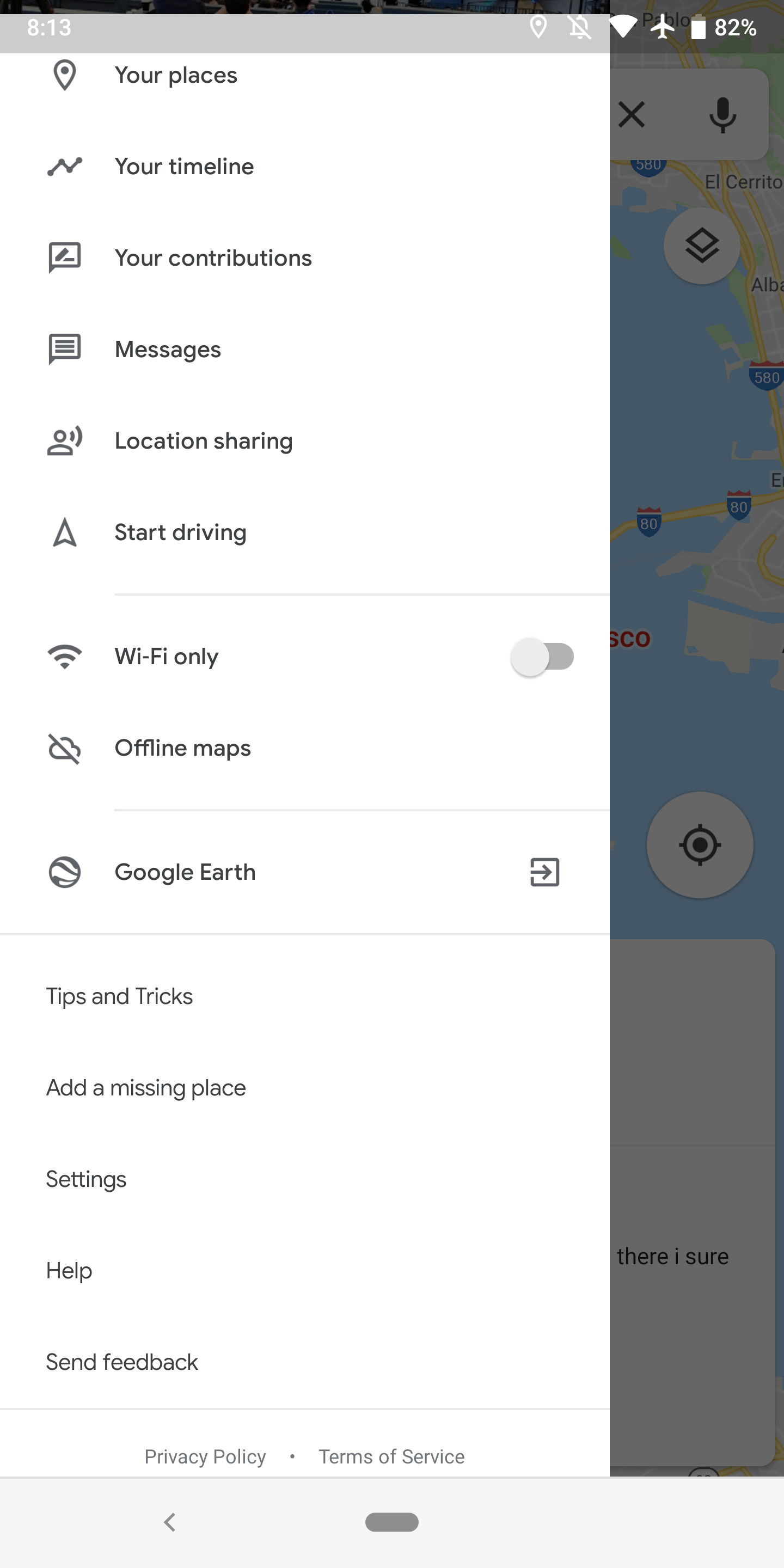Open the map layers selector
Viewport: 784px width, 1568px height.
tap(701, 246)
